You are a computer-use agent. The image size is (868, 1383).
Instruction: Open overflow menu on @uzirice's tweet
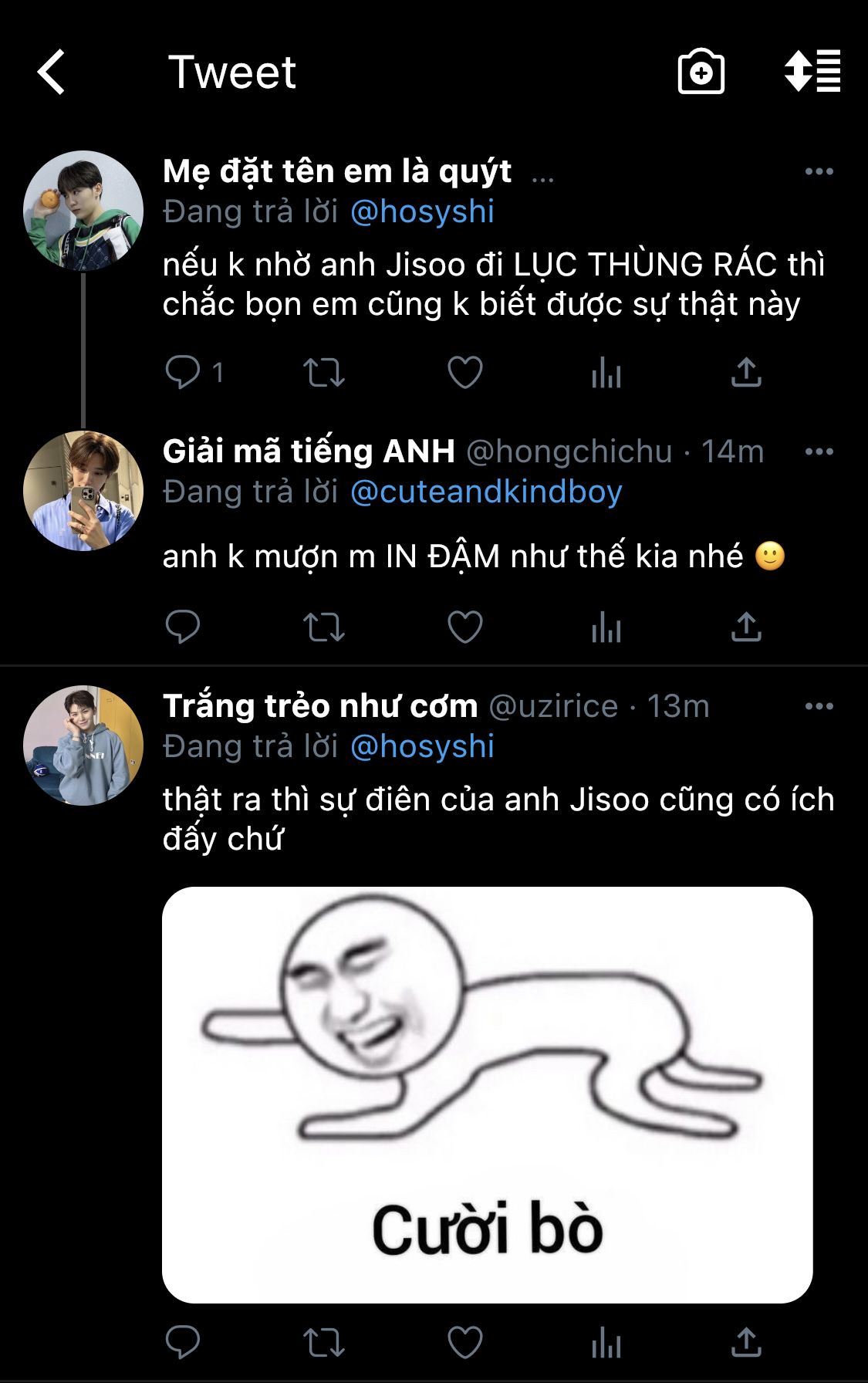click(819, 706)
